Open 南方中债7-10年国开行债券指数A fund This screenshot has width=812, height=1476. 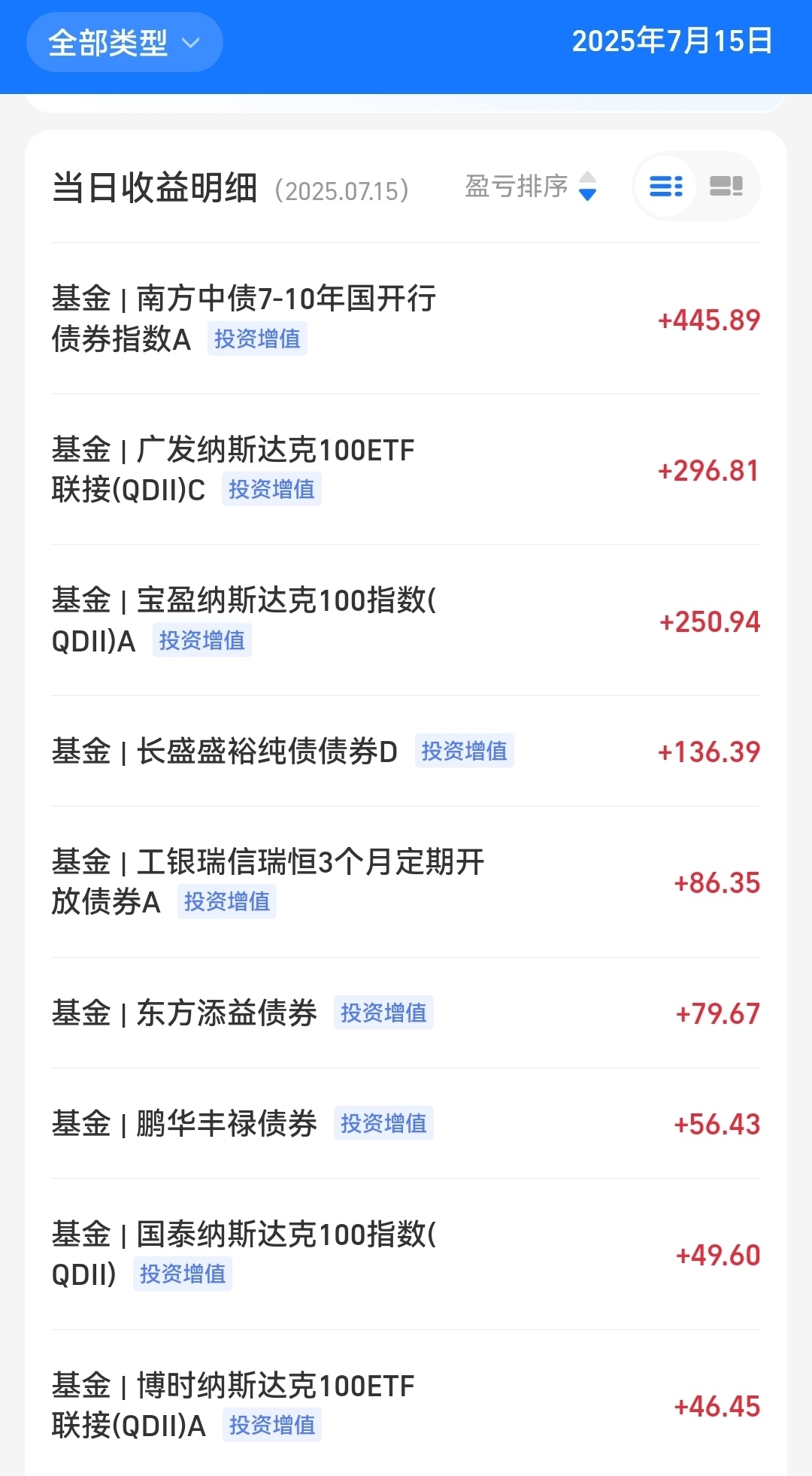point(406,318)
